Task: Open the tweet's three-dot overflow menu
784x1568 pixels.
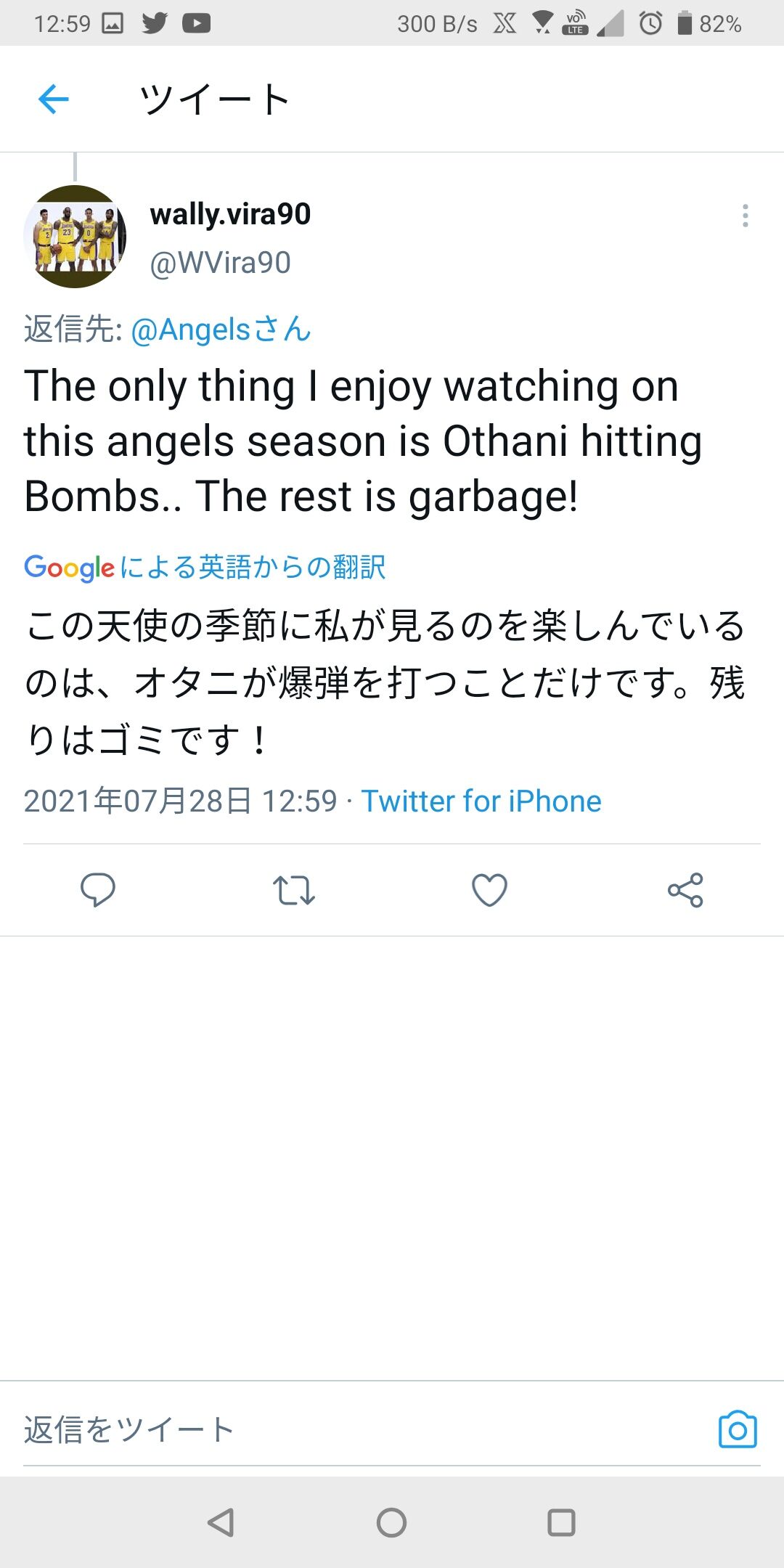Action: pyautogui.click(x=745, y=216)
